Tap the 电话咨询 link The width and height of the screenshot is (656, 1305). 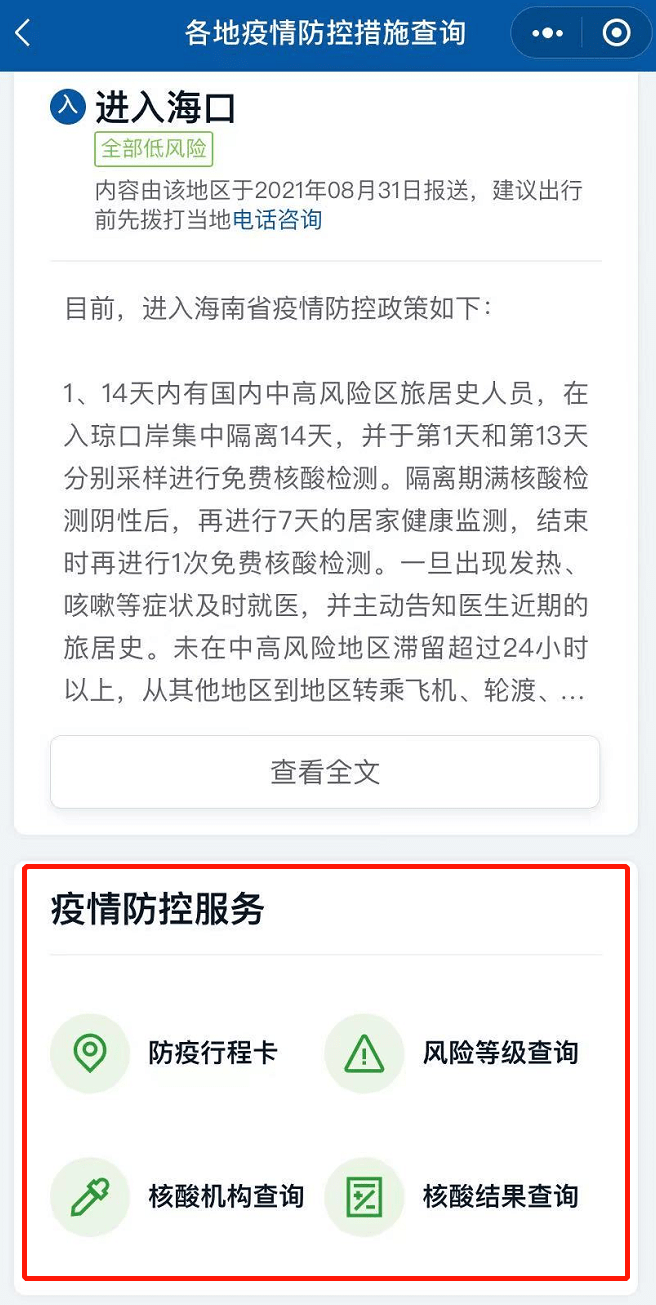coord(277,219)
